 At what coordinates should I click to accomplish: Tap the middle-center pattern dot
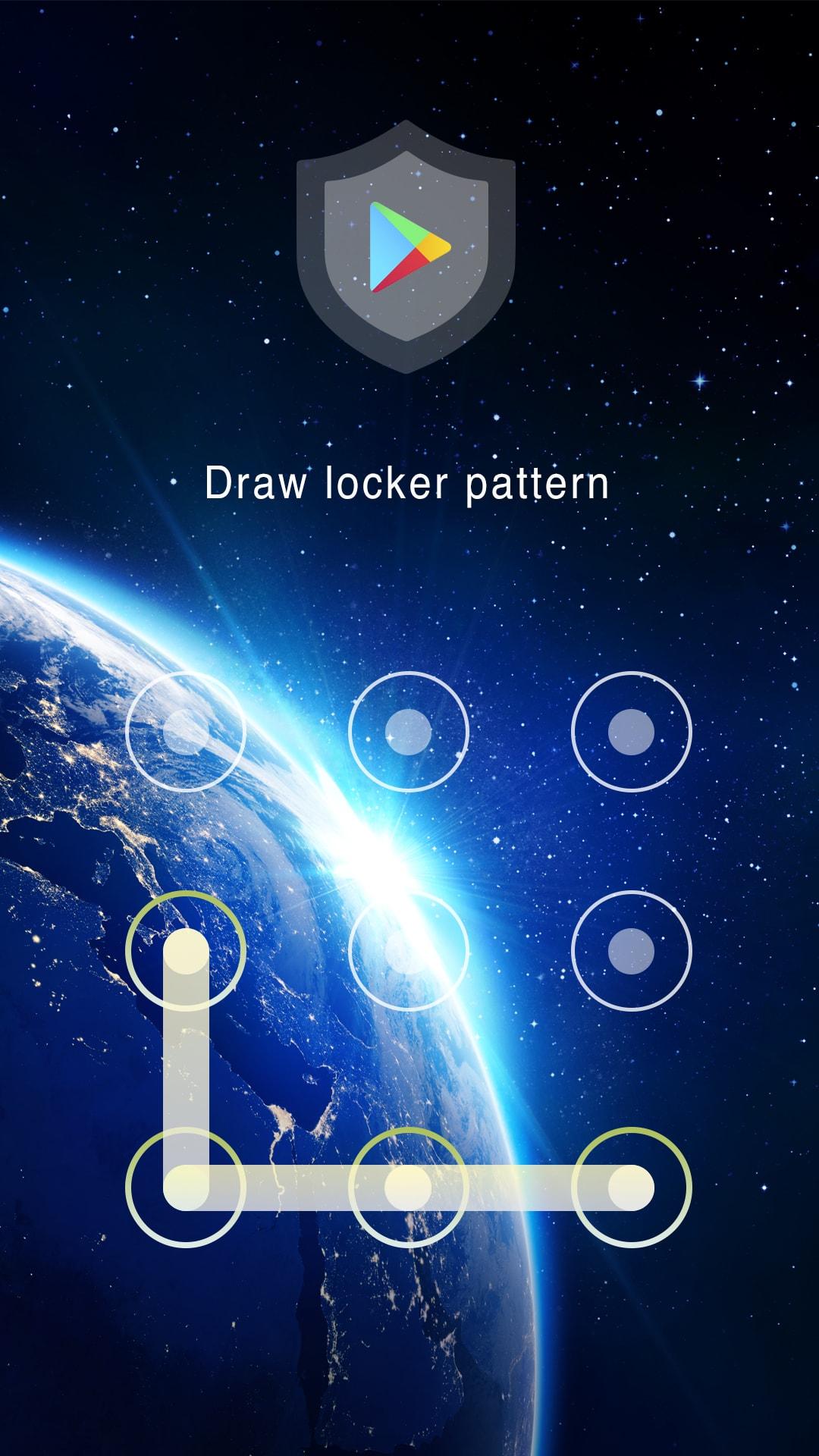click(409, 952)
